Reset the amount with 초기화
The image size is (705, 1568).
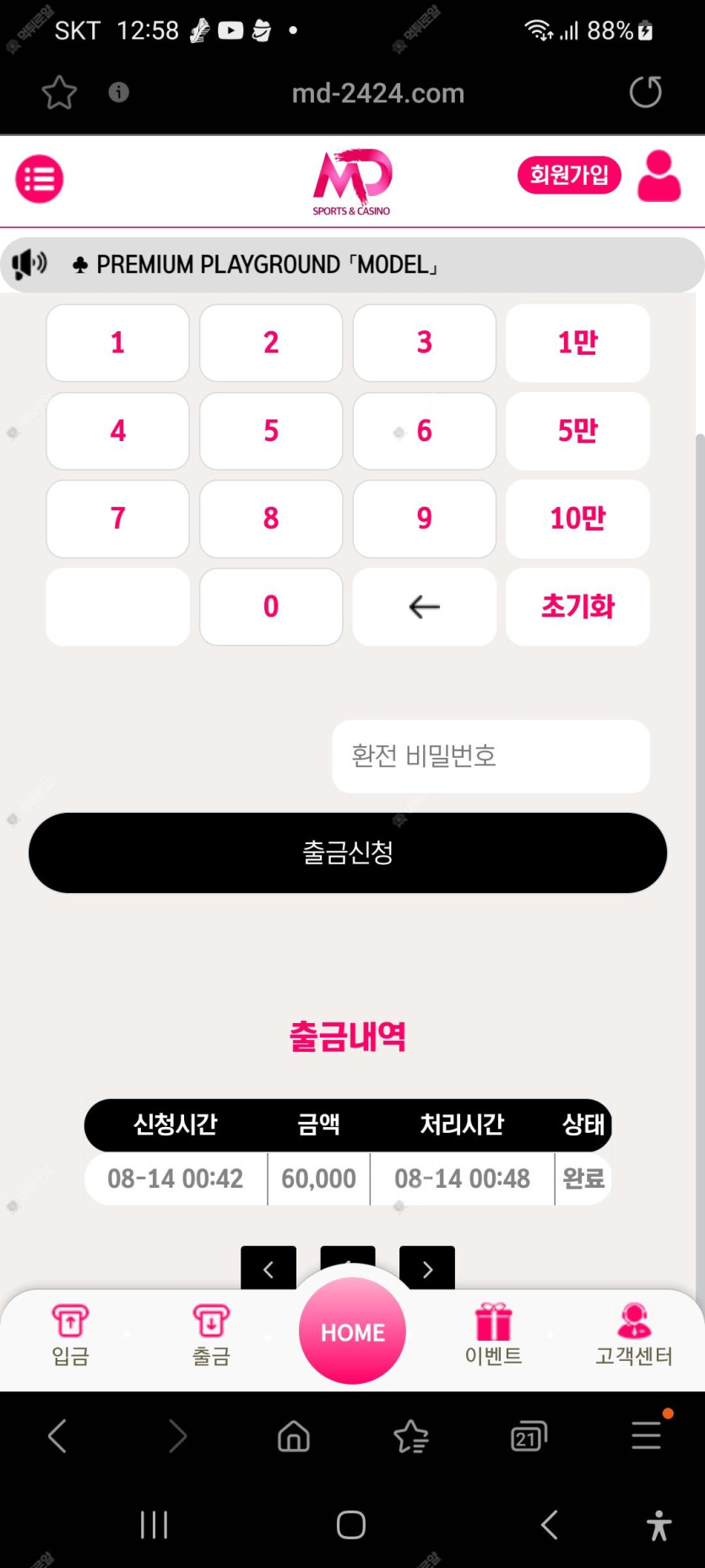click(x=578, y=607)
